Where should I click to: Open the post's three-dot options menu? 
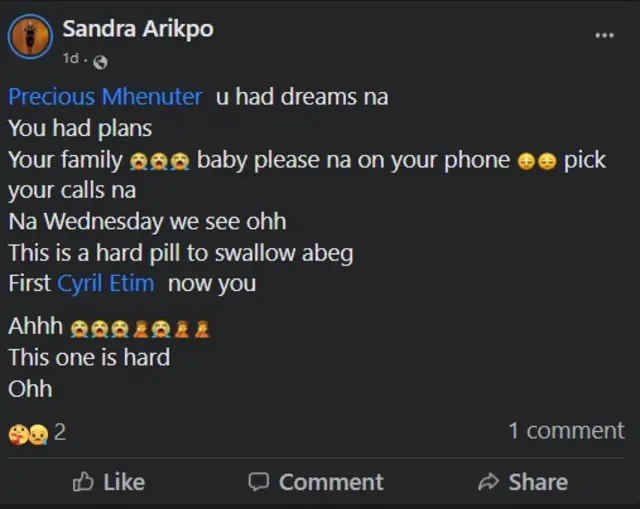click(x=604, y=35)
